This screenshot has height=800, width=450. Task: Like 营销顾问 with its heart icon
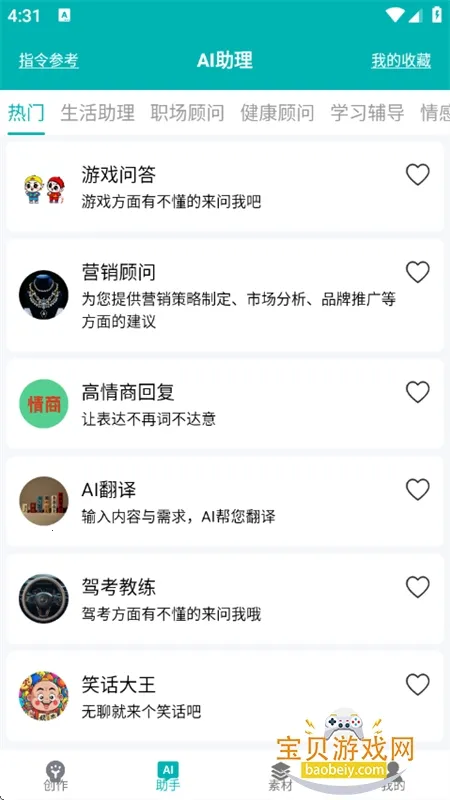point(418,272)
